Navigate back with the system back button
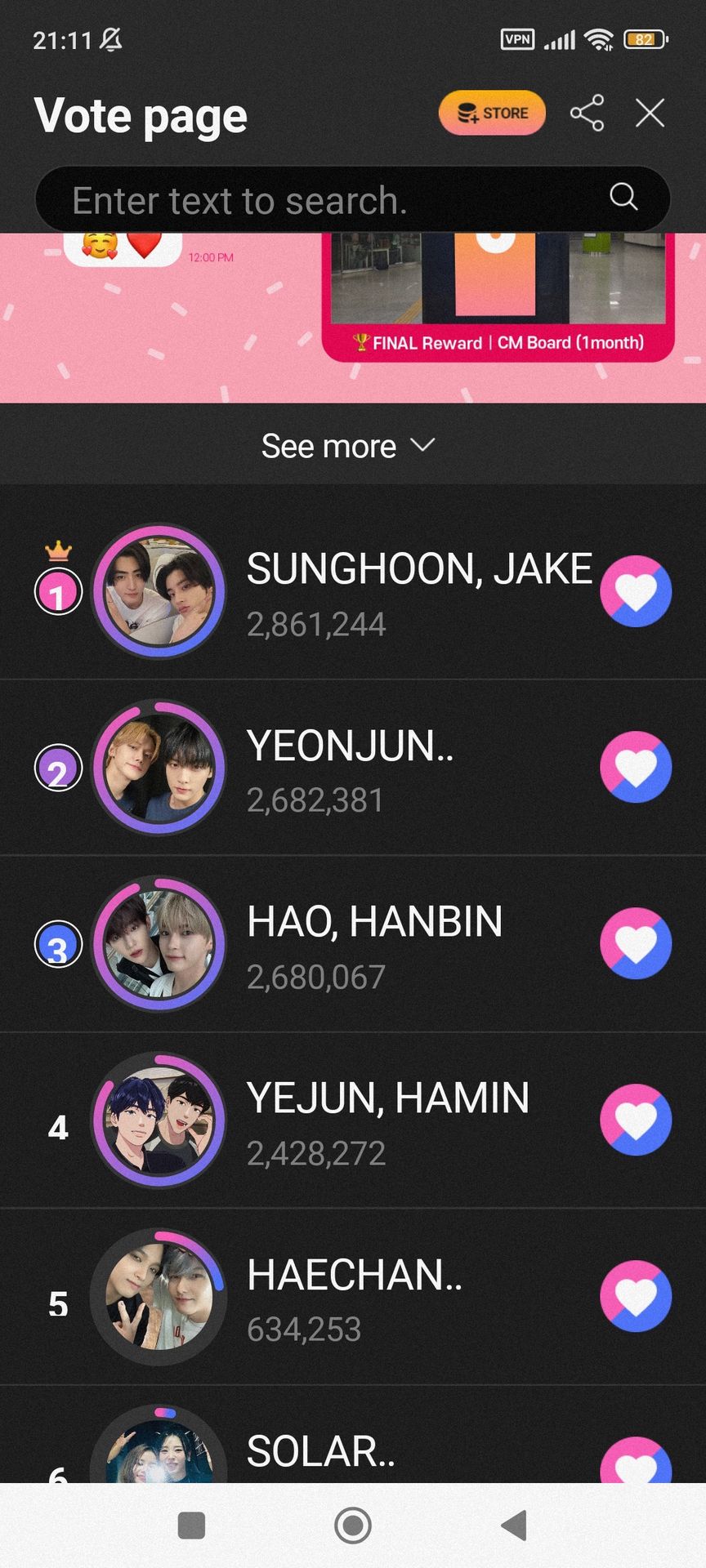The height and width of the screenshot is (1568, 706). [514, 1525]
